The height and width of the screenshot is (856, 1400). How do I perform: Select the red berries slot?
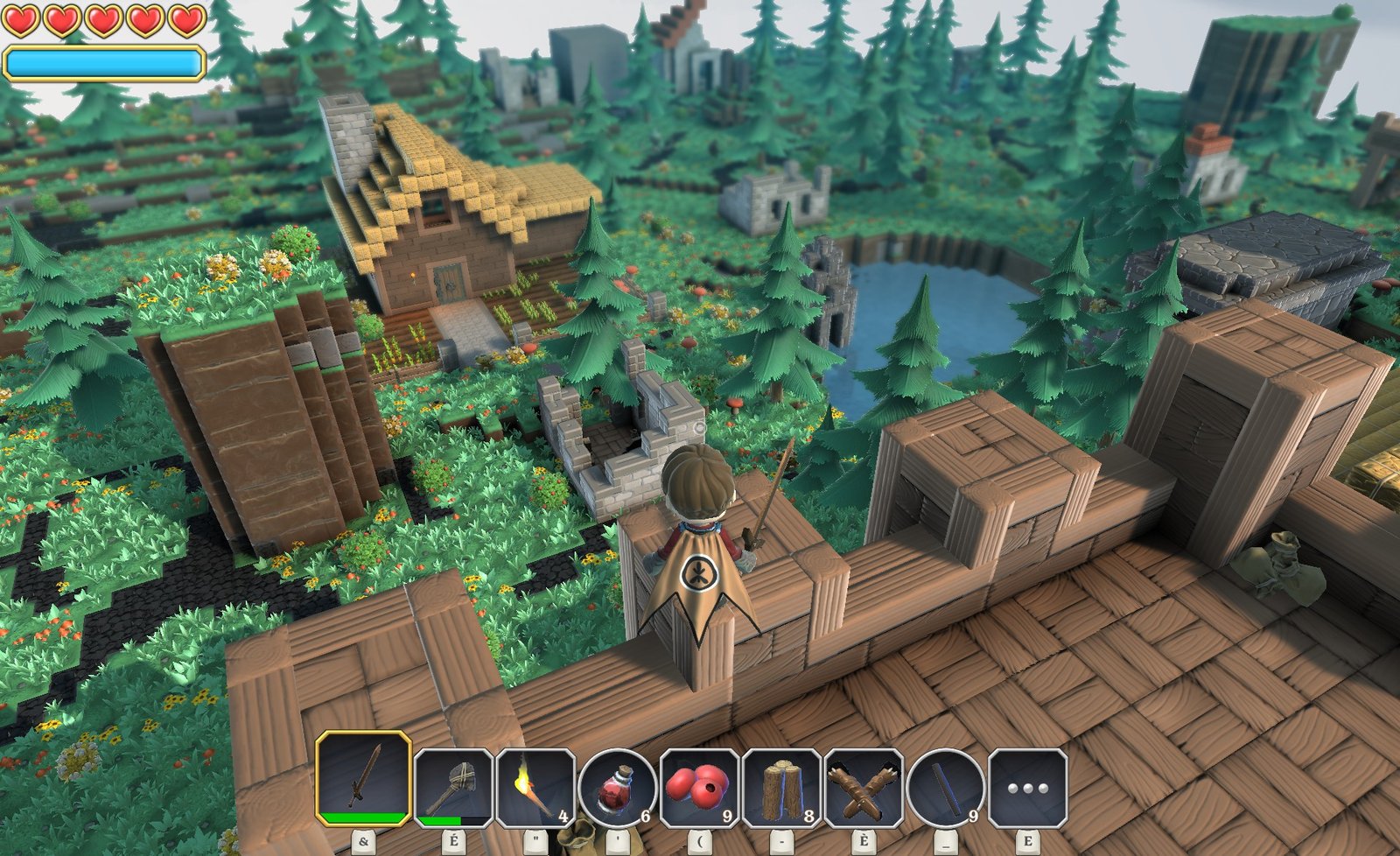[x=698, y=787]
